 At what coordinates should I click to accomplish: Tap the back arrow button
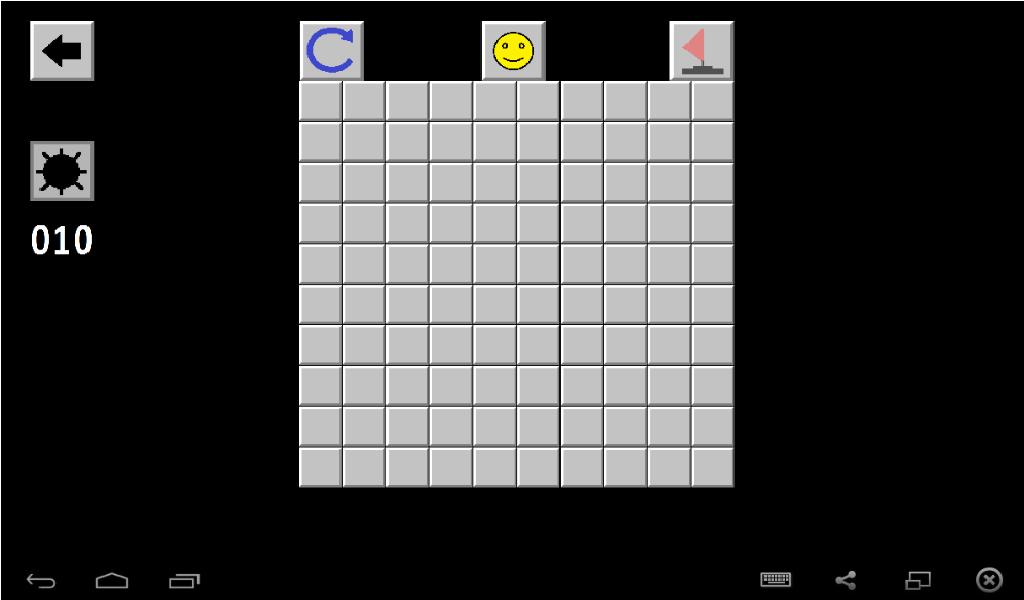[62, 51]
